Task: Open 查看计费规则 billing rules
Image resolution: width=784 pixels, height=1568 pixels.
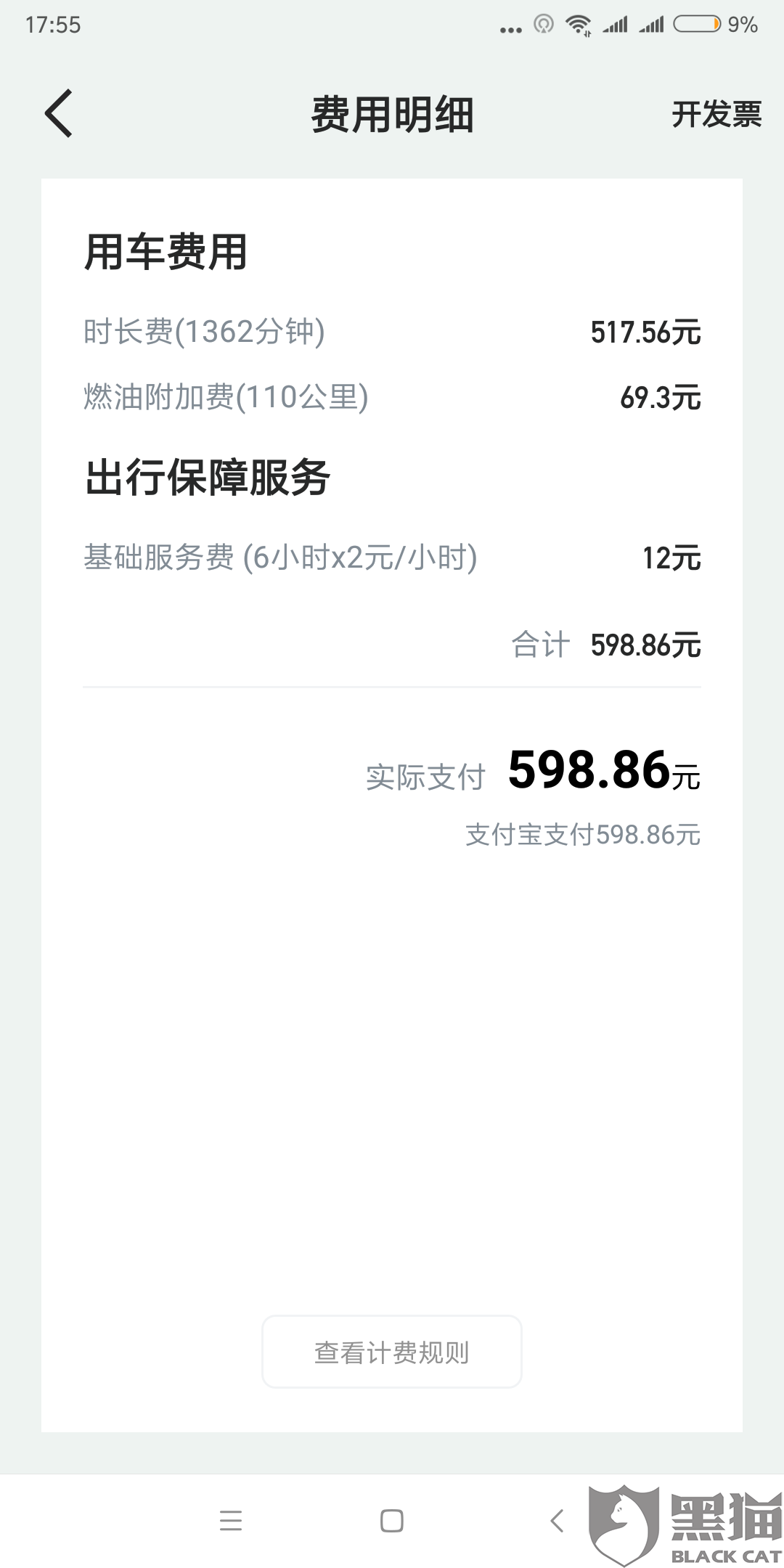Action: [391, 1352]
